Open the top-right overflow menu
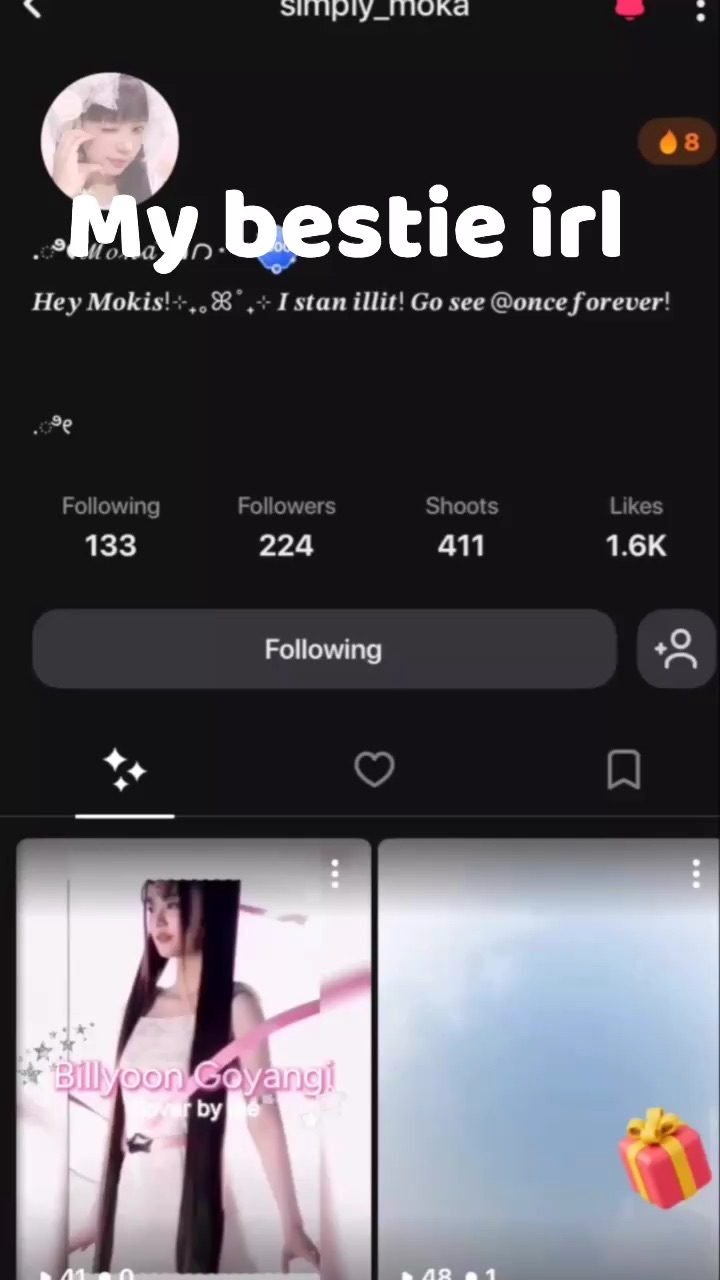 (700, 10)
